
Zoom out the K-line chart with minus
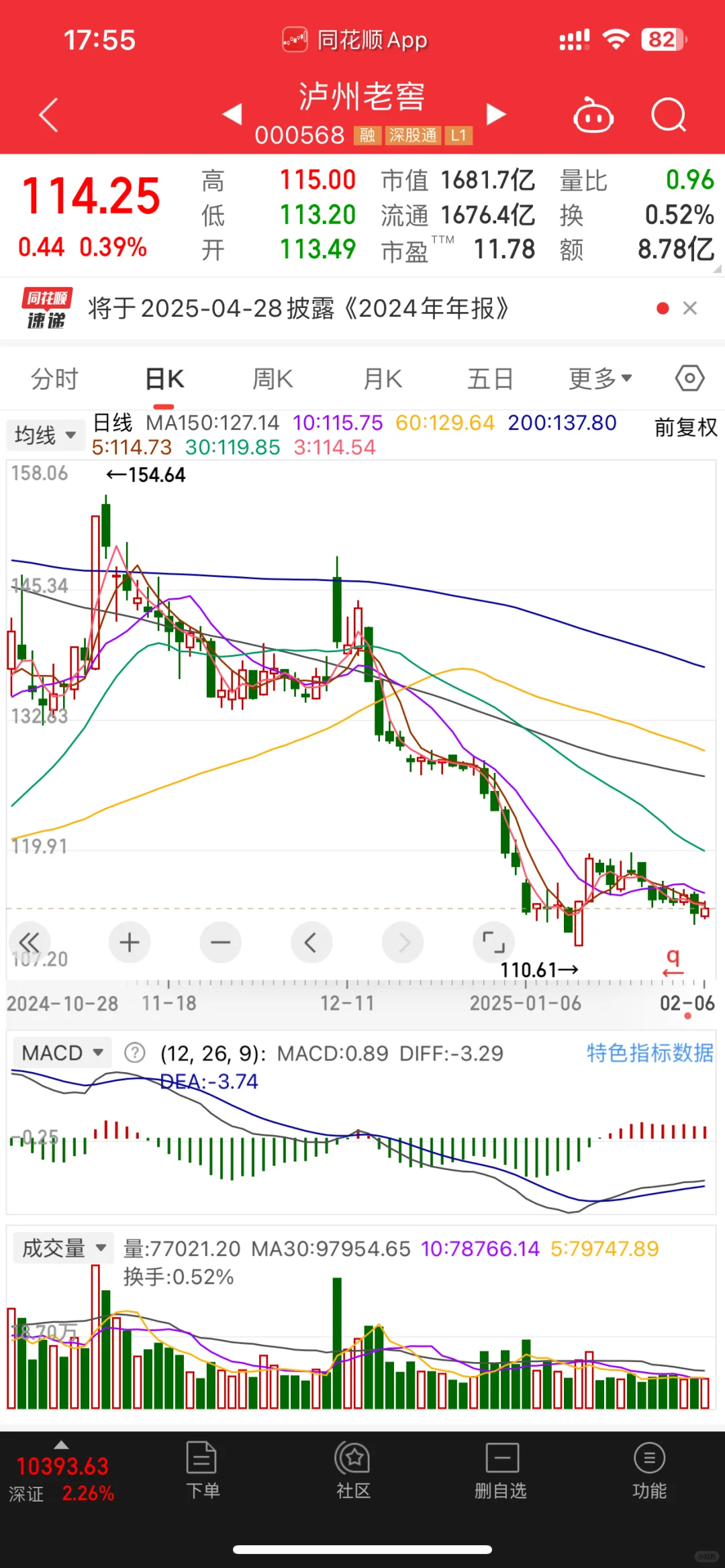pyautogui.click(x=220, y=943)
